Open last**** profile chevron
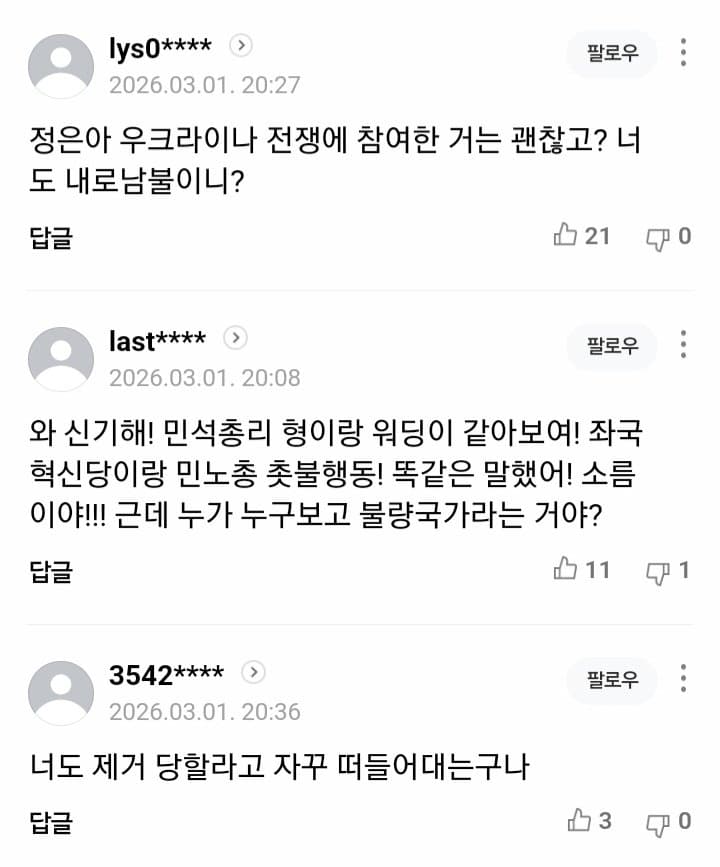Image resolution: width=720 pixels, height=867 pixels. 235,338
